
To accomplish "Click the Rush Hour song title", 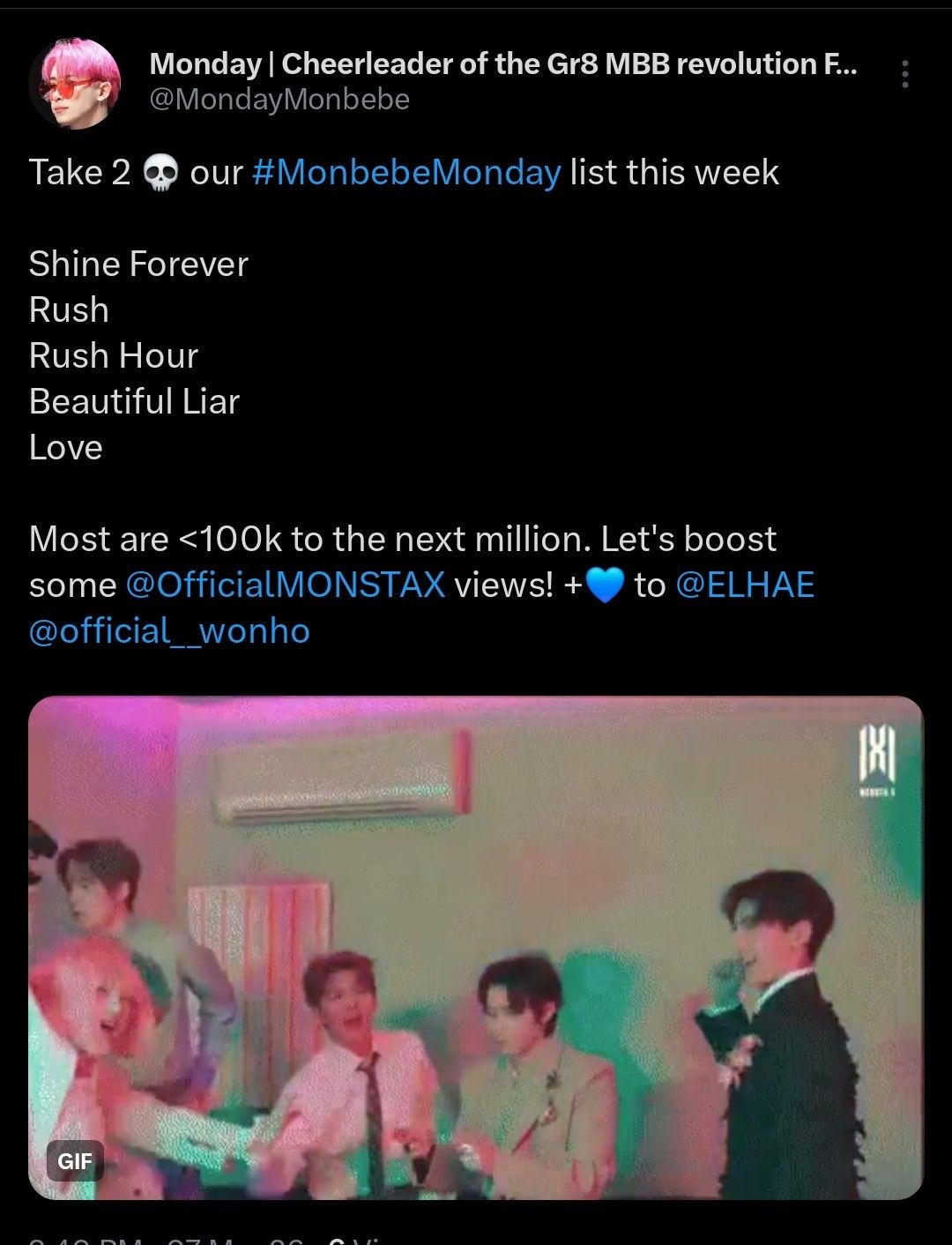I will (x=113, y=356).
